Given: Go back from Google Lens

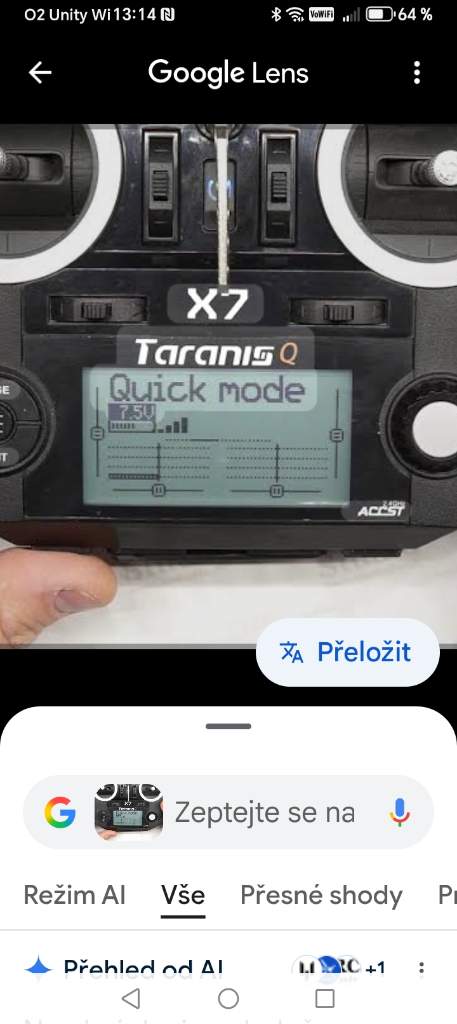Looking at the screenshot, I should coord(40,72).
